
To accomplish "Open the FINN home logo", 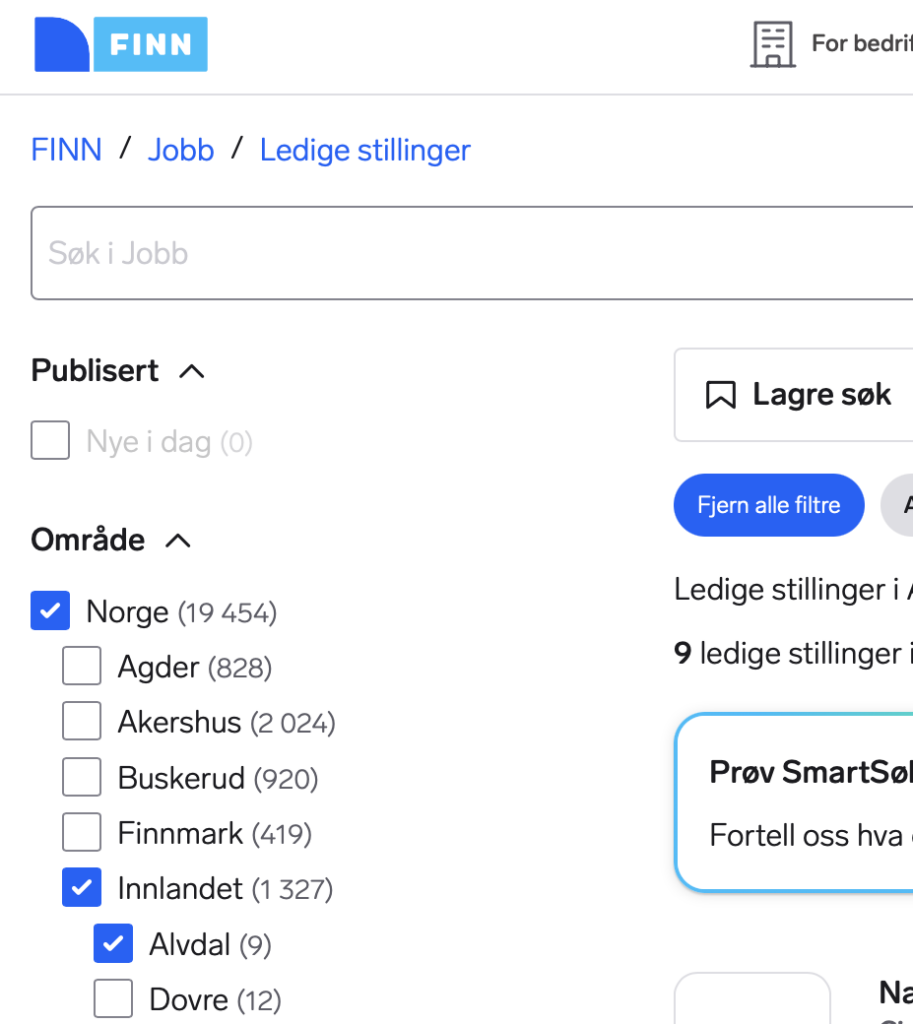I will pyautogui.click(x=121, y=45).
